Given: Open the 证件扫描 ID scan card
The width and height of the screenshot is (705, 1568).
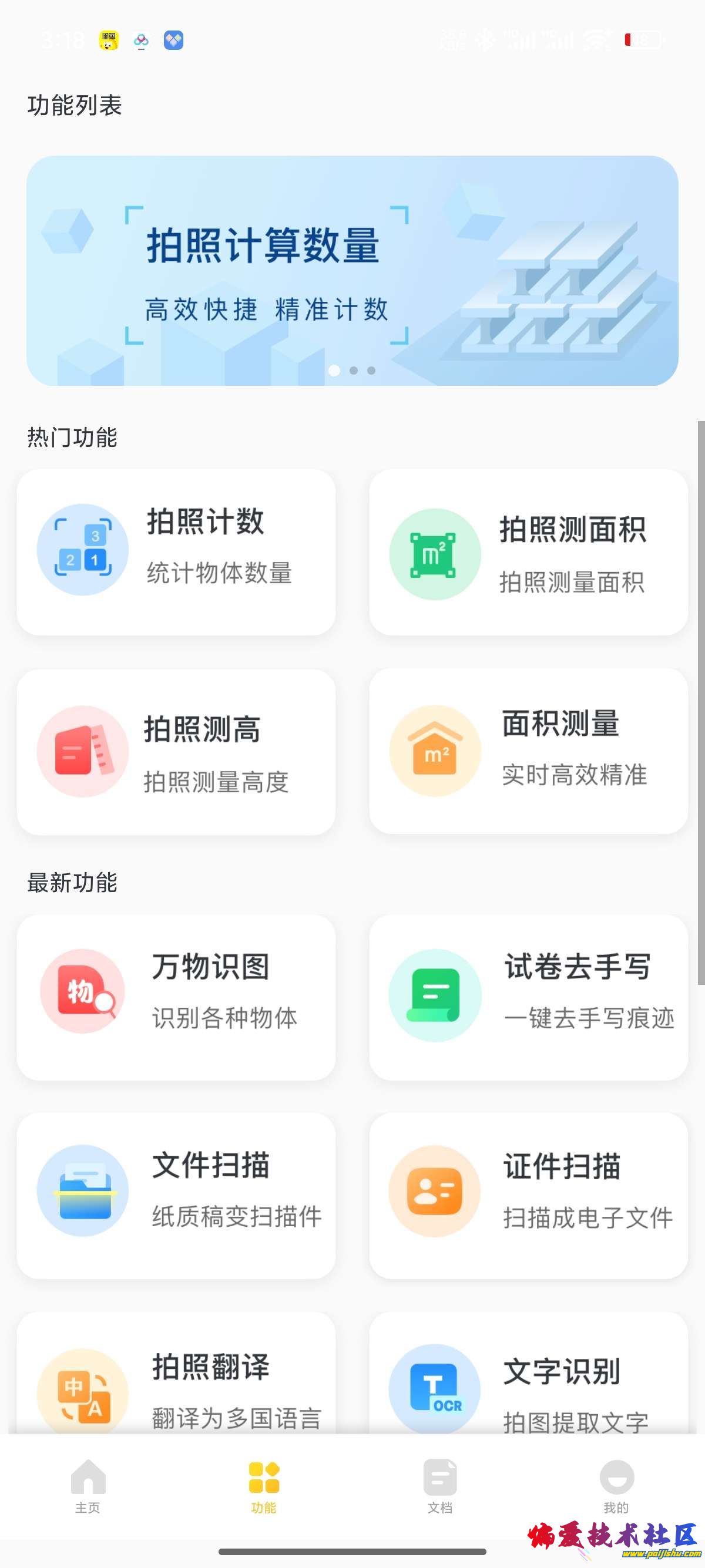Looking at the screenshot, I should [528, 1195].
